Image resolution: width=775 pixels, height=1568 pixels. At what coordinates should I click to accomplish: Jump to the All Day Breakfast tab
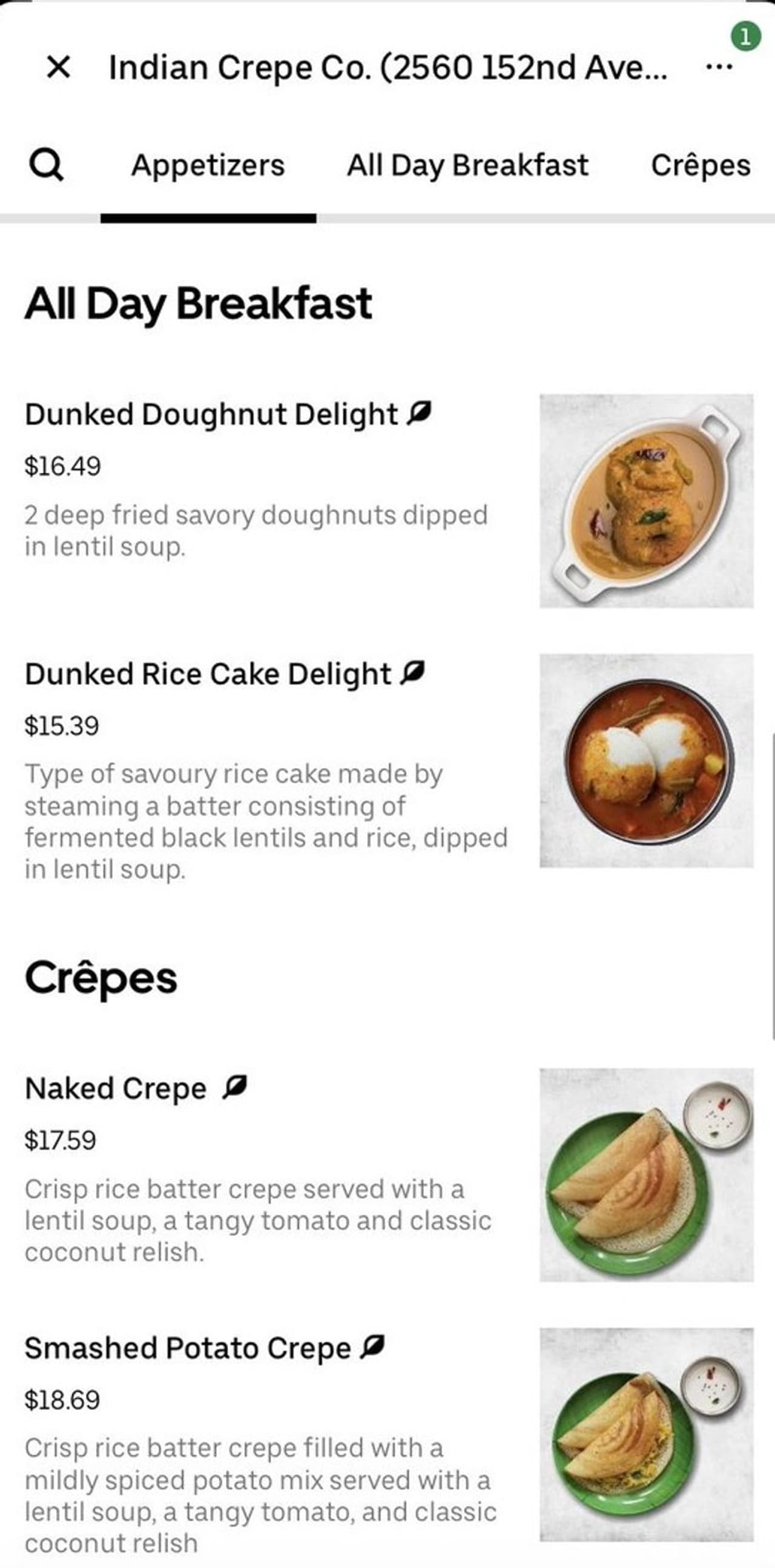point(467,165)
